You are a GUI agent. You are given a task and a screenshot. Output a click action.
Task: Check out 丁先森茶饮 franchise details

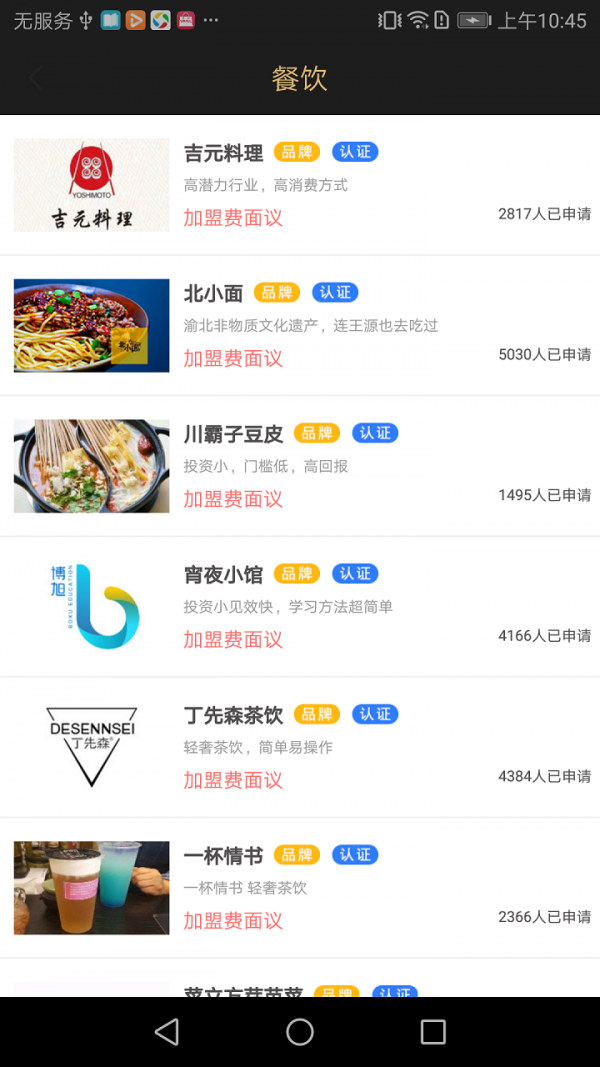(x=300, y=747)
